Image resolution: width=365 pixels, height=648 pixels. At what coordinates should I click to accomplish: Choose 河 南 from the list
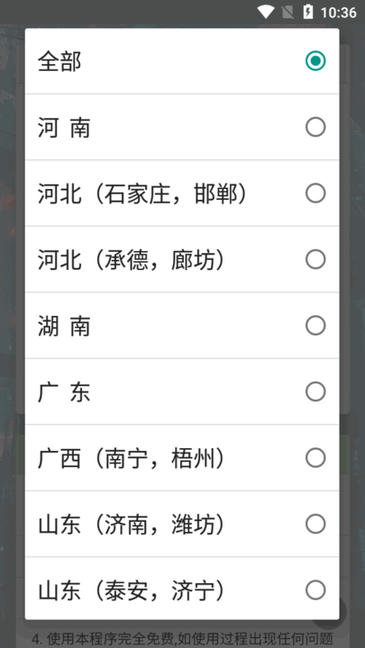pyautogui.click(x=182, y=127)
